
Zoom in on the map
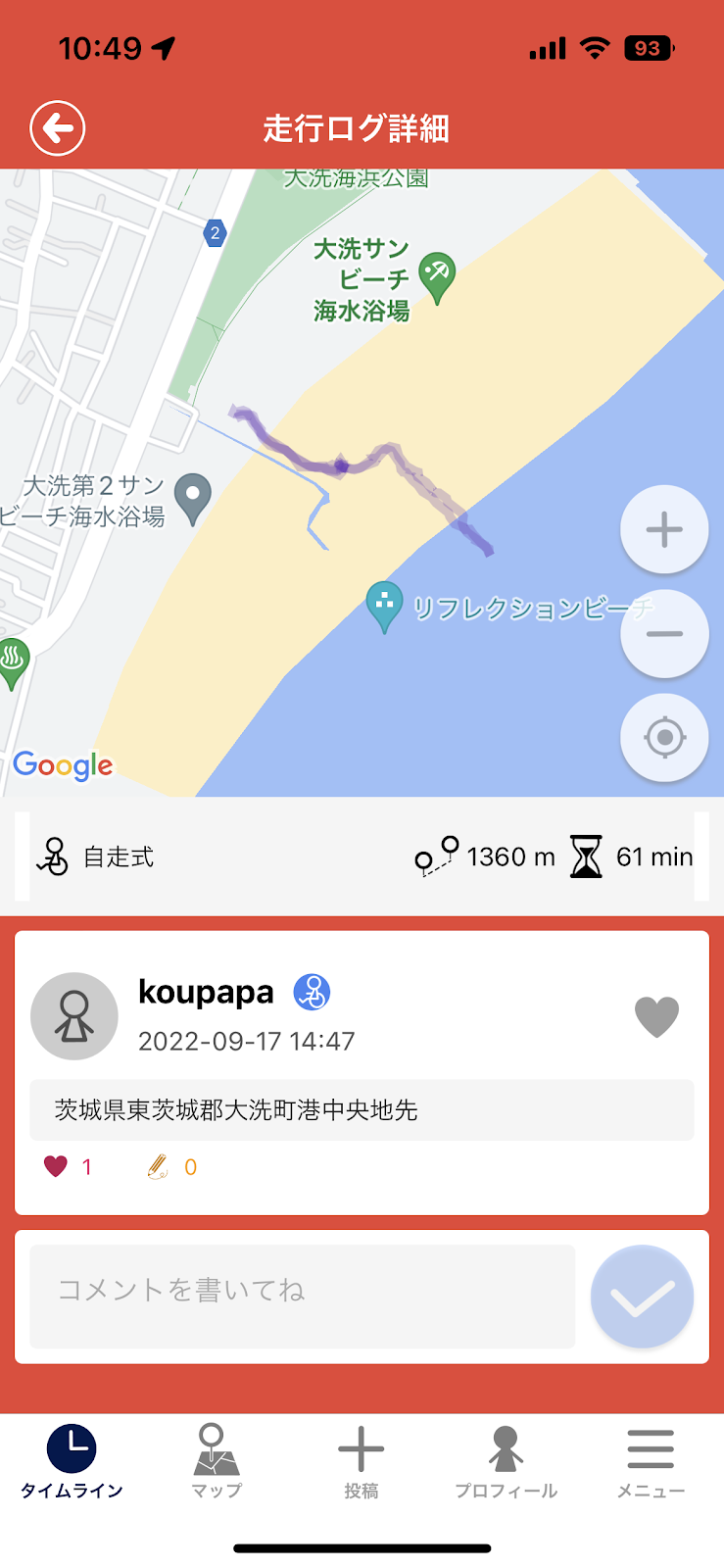(664, 530)
